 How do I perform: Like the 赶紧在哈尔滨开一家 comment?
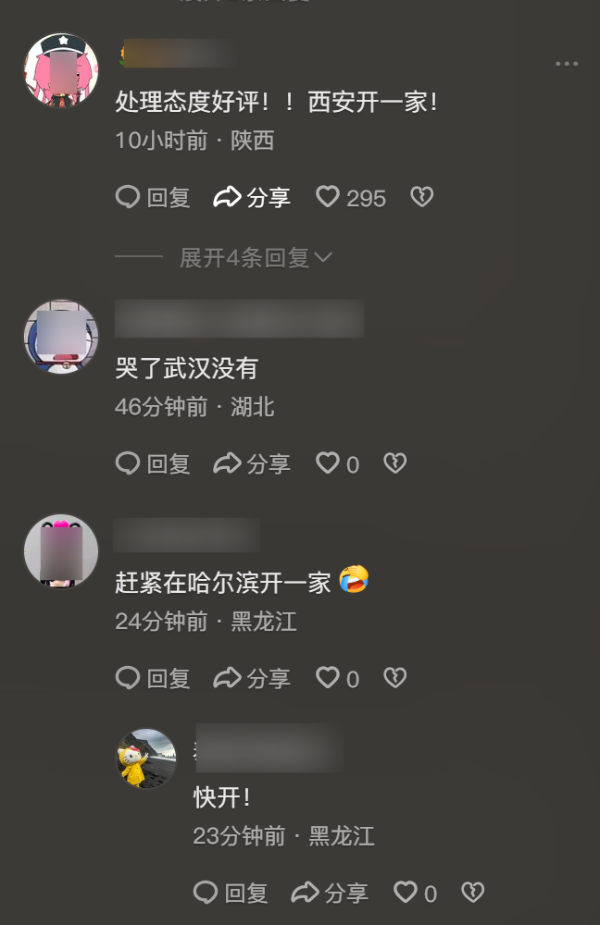pos(328,679)
